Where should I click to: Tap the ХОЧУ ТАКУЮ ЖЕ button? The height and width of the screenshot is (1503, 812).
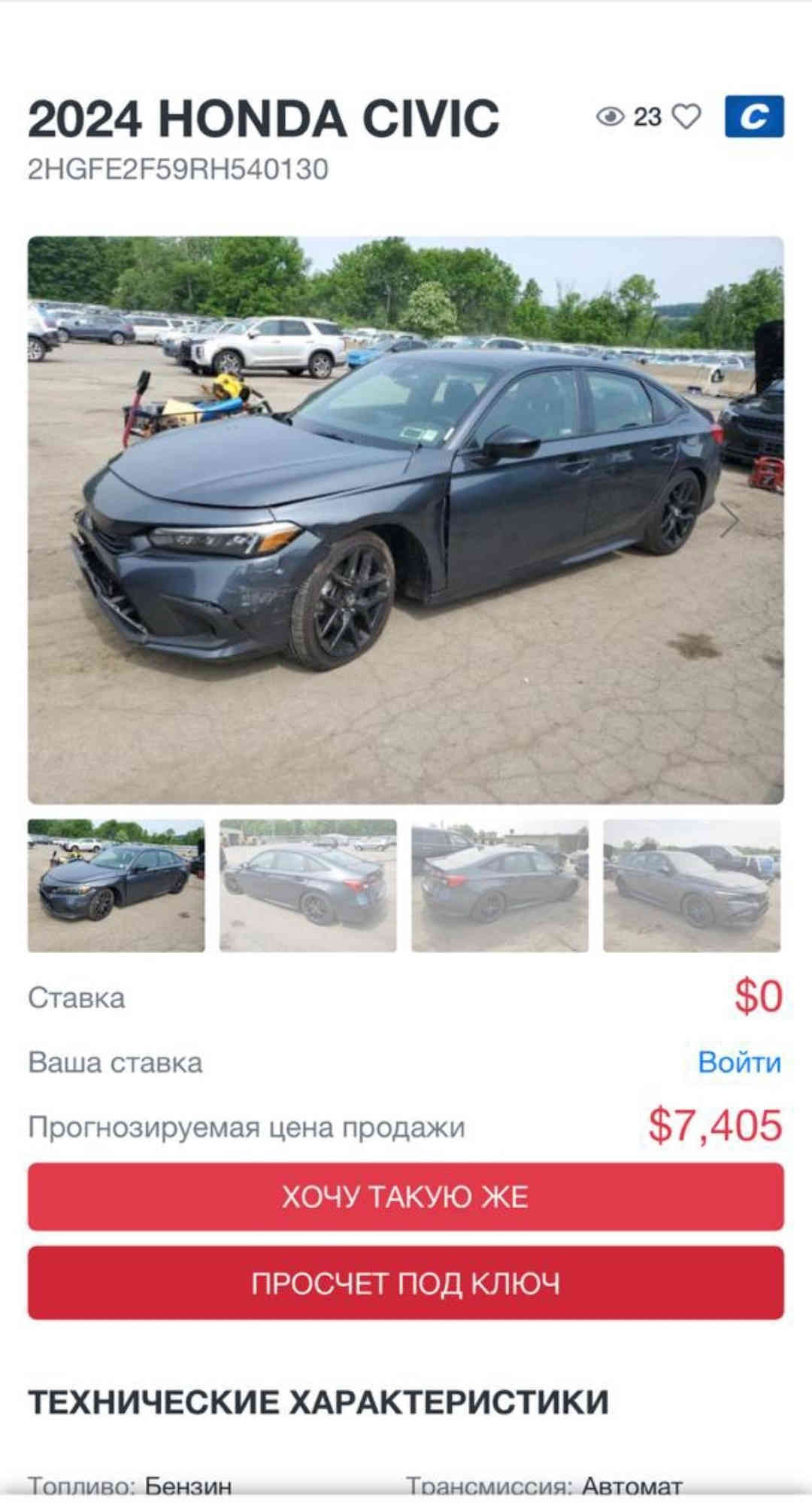(x=406, y=1197)
